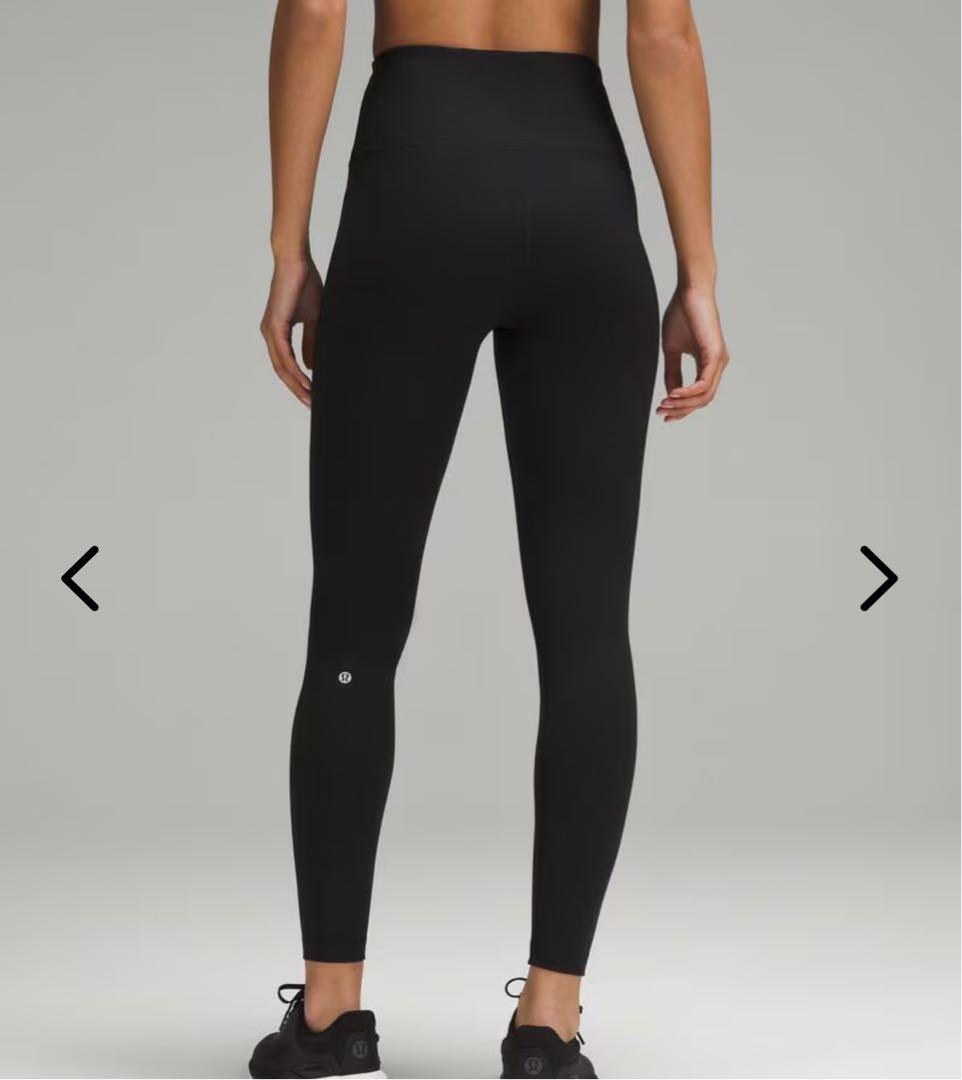Go to the previous product image
This screenshot has width=962, height=1080.
pyautogui.click(x=80, y=578)
